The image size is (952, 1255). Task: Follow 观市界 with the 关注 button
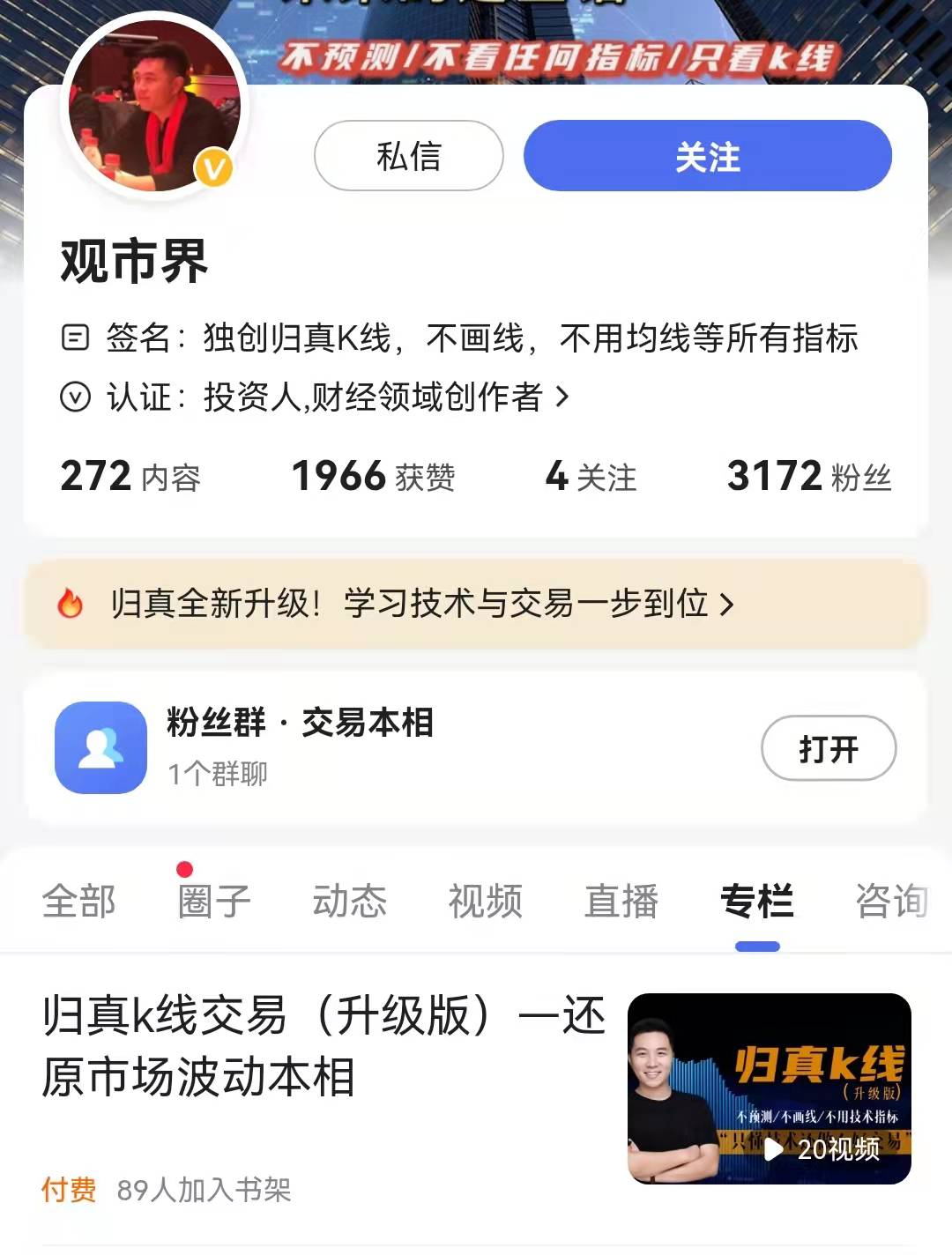707,156
